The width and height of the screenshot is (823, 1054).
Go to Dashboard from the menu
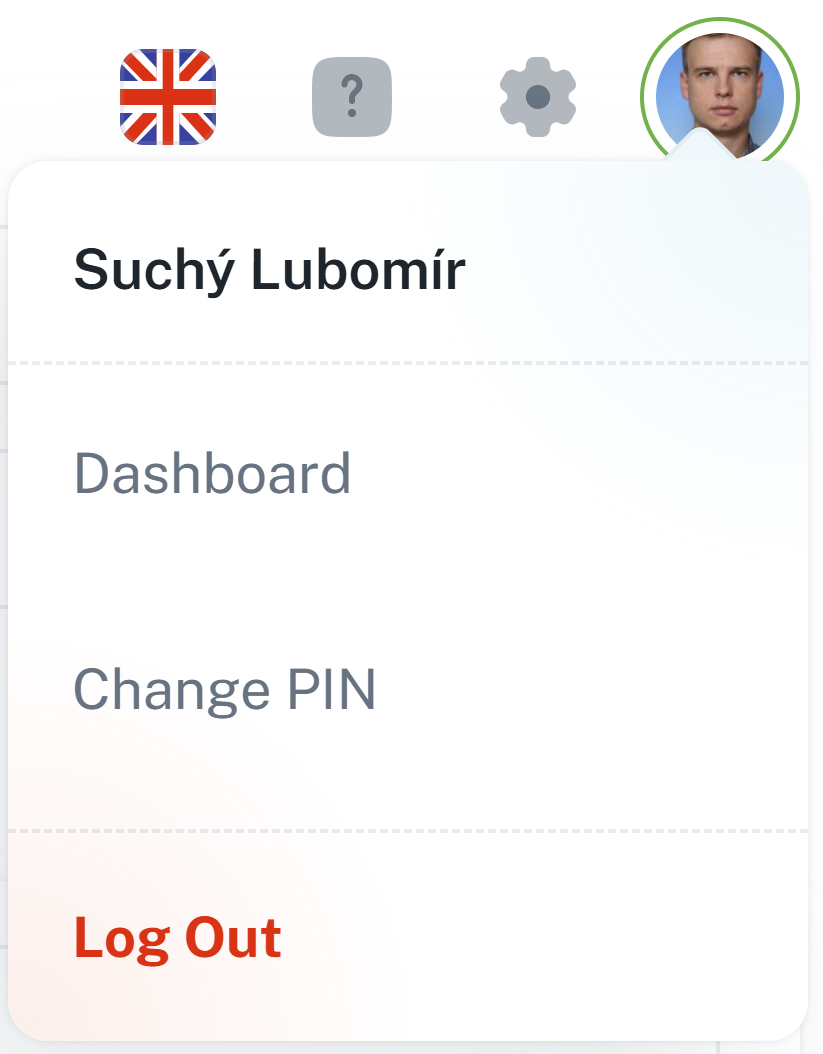pyautogui.click(x=212, y=474)
